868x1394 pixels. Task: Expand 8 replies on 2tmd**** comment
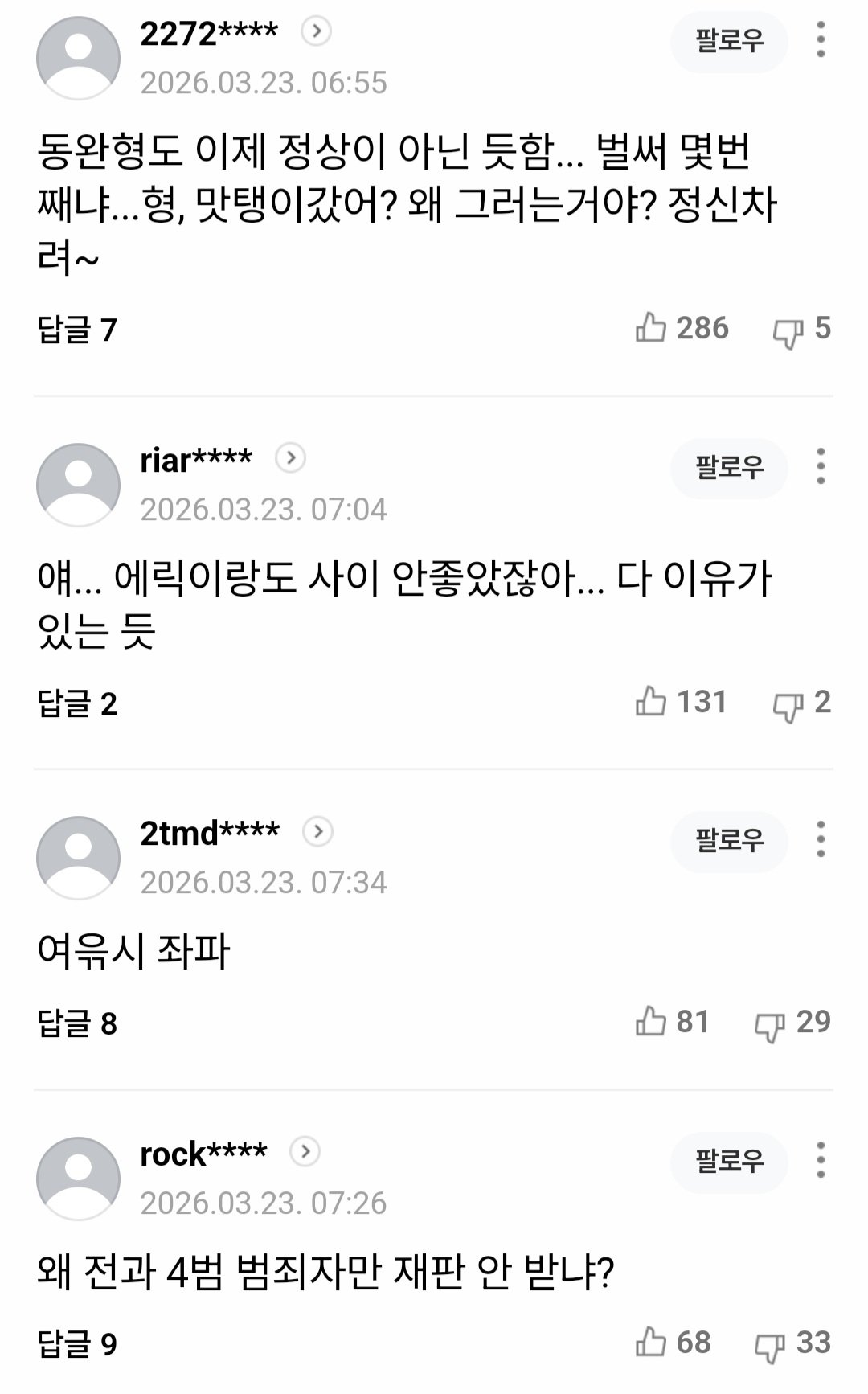pos(77,1024)
